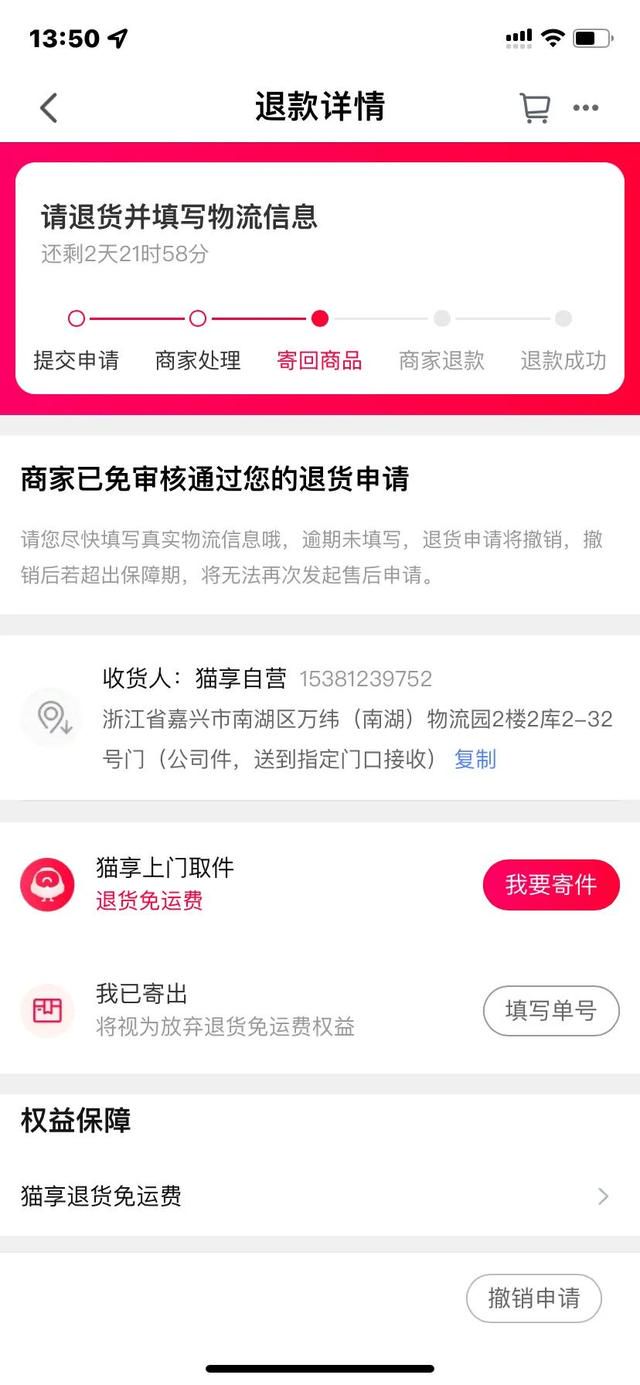Tap 复制 to copy the return address
Screen dimensions: 640x1385
tap(475, 759)
